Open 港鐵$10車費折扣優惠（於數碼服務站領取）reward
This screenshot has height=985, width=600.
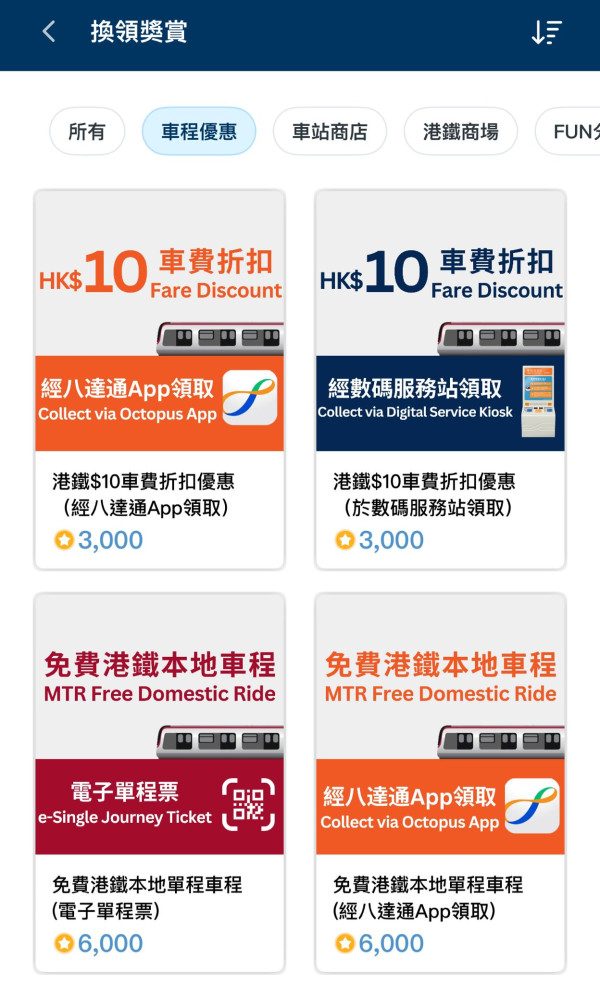click(440, 380)
